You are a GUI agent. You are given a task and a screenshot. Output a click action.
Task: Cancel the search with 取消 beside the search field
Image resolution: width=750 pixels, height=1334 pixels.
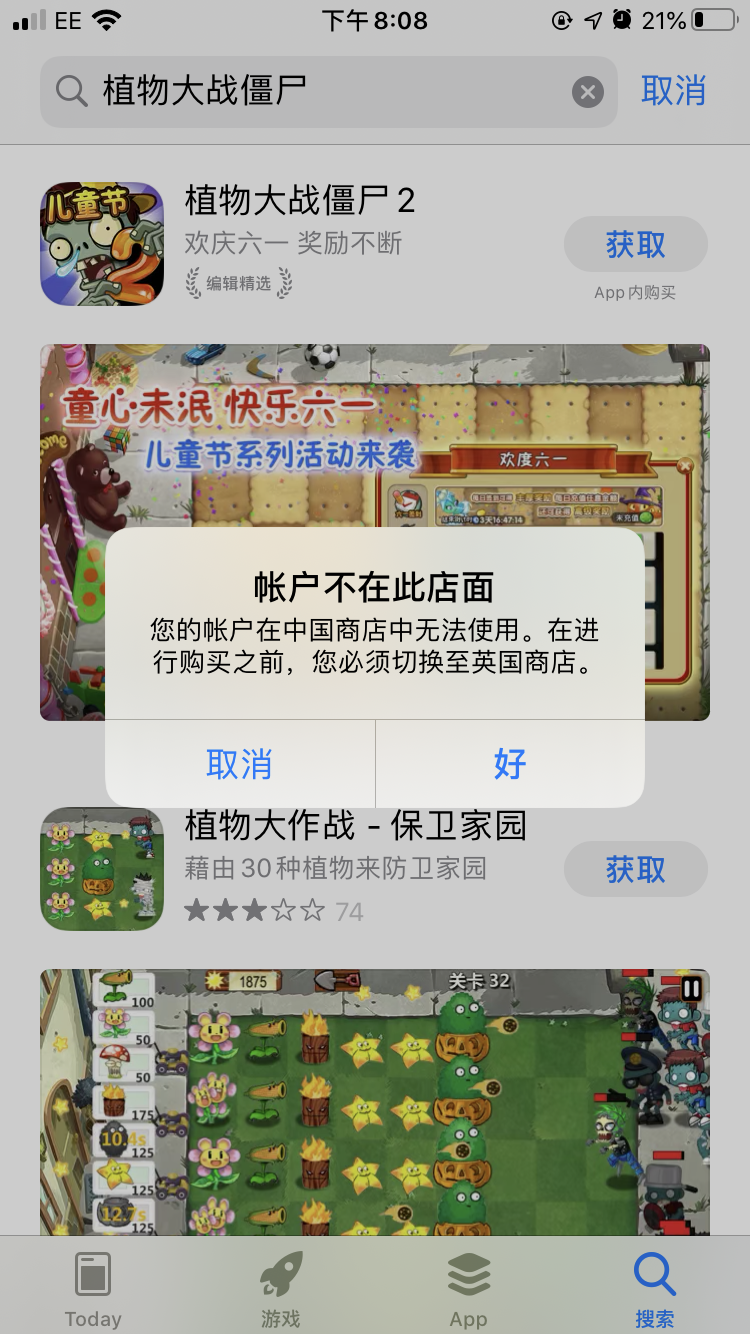673,91
